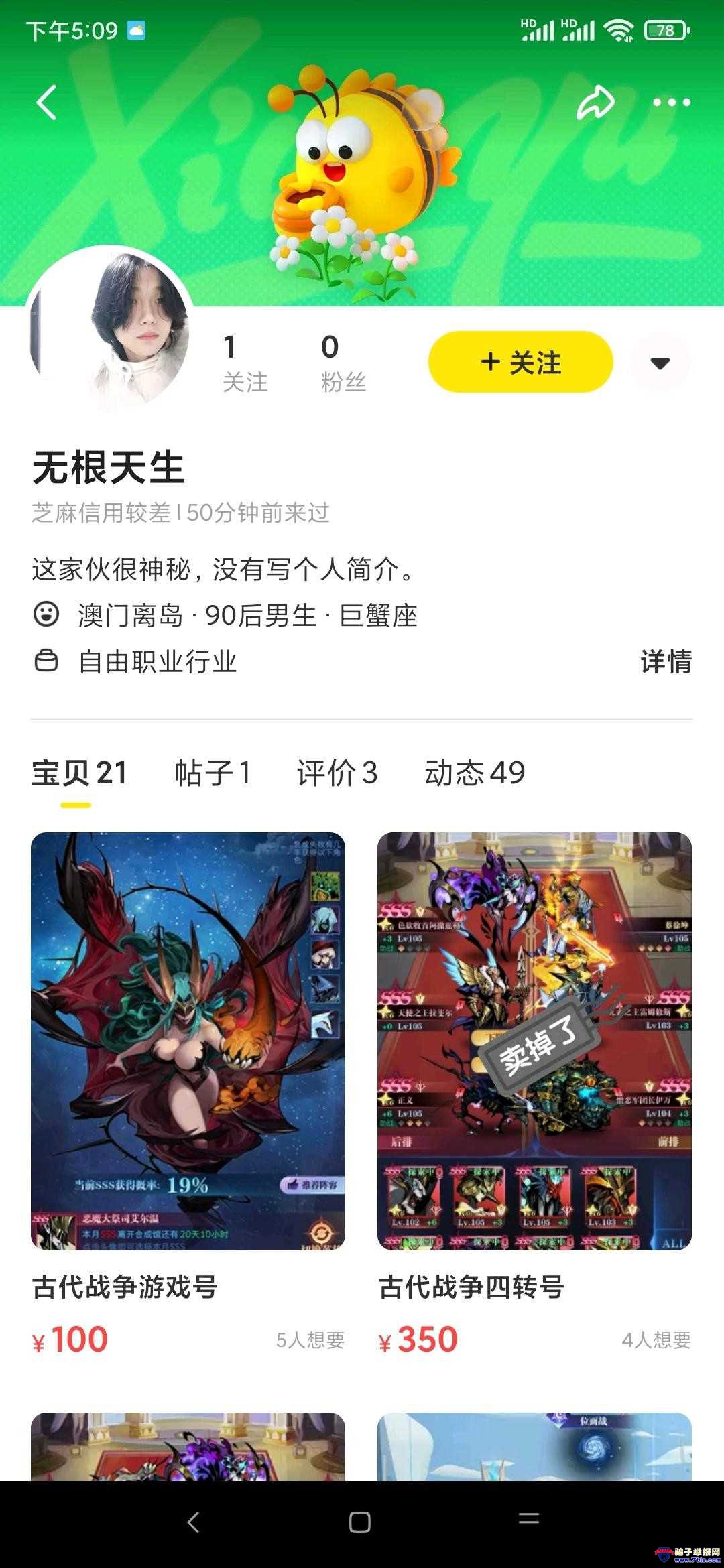View the 关注 following list
This screenshot has height=1568, width=724.
coord(245,363)
